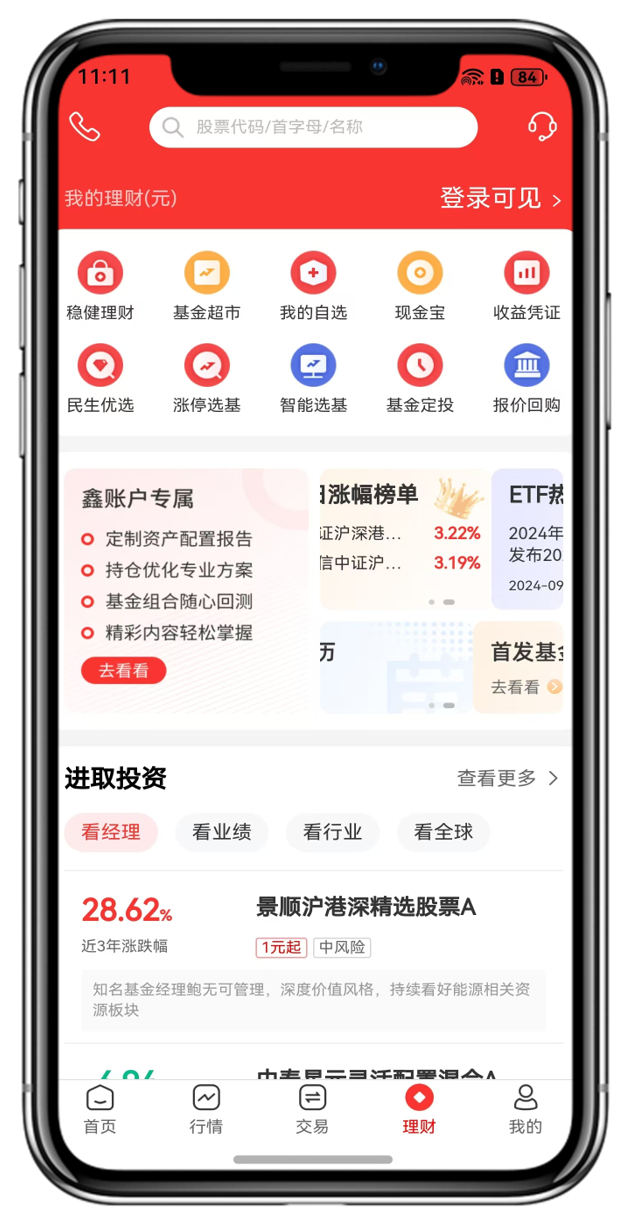This screenshot has height=1229, width=626.
Task: Switch to the 首页 tab
Action: [x=100, y=1109]
